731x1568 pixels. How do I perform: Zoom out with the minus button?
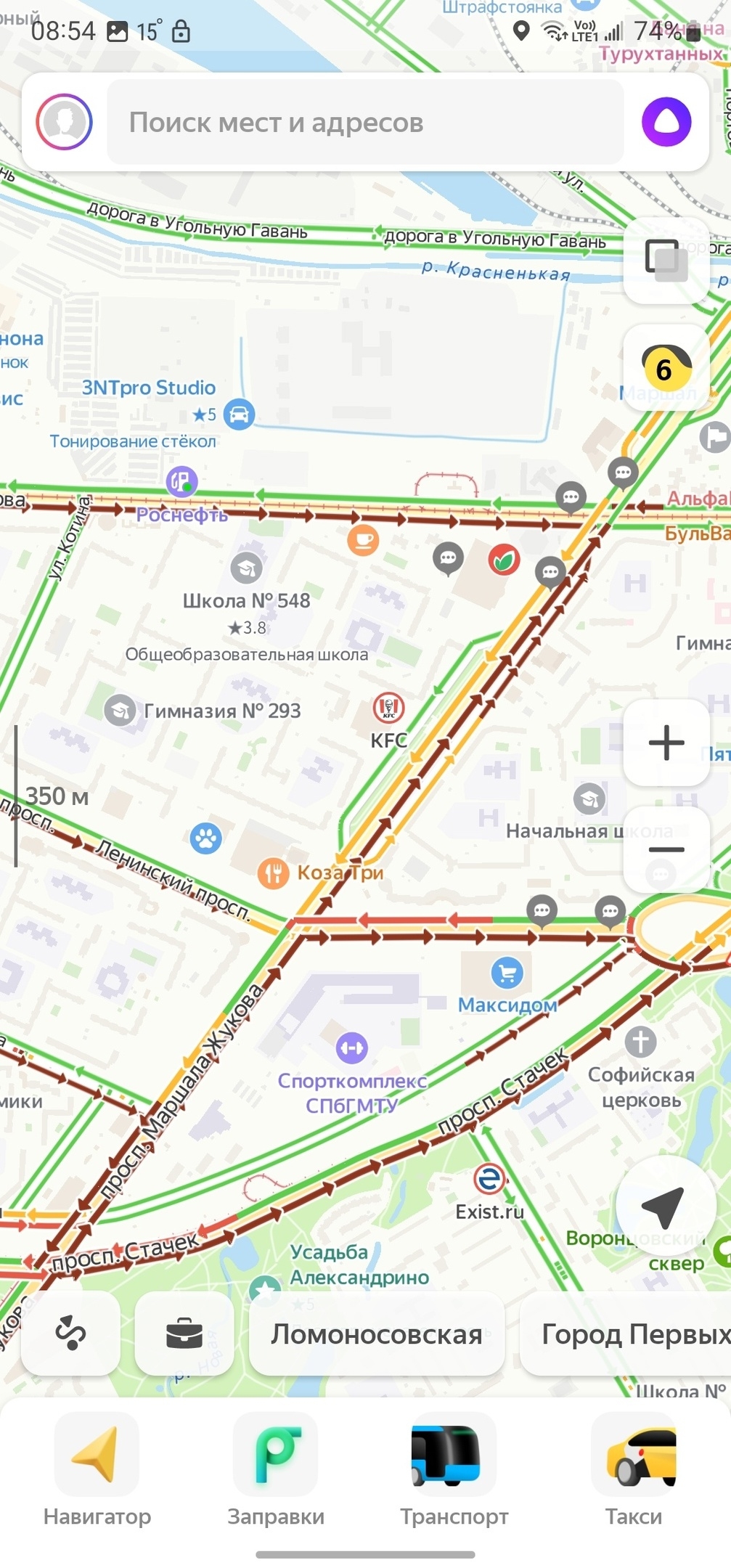coord(666,849)
